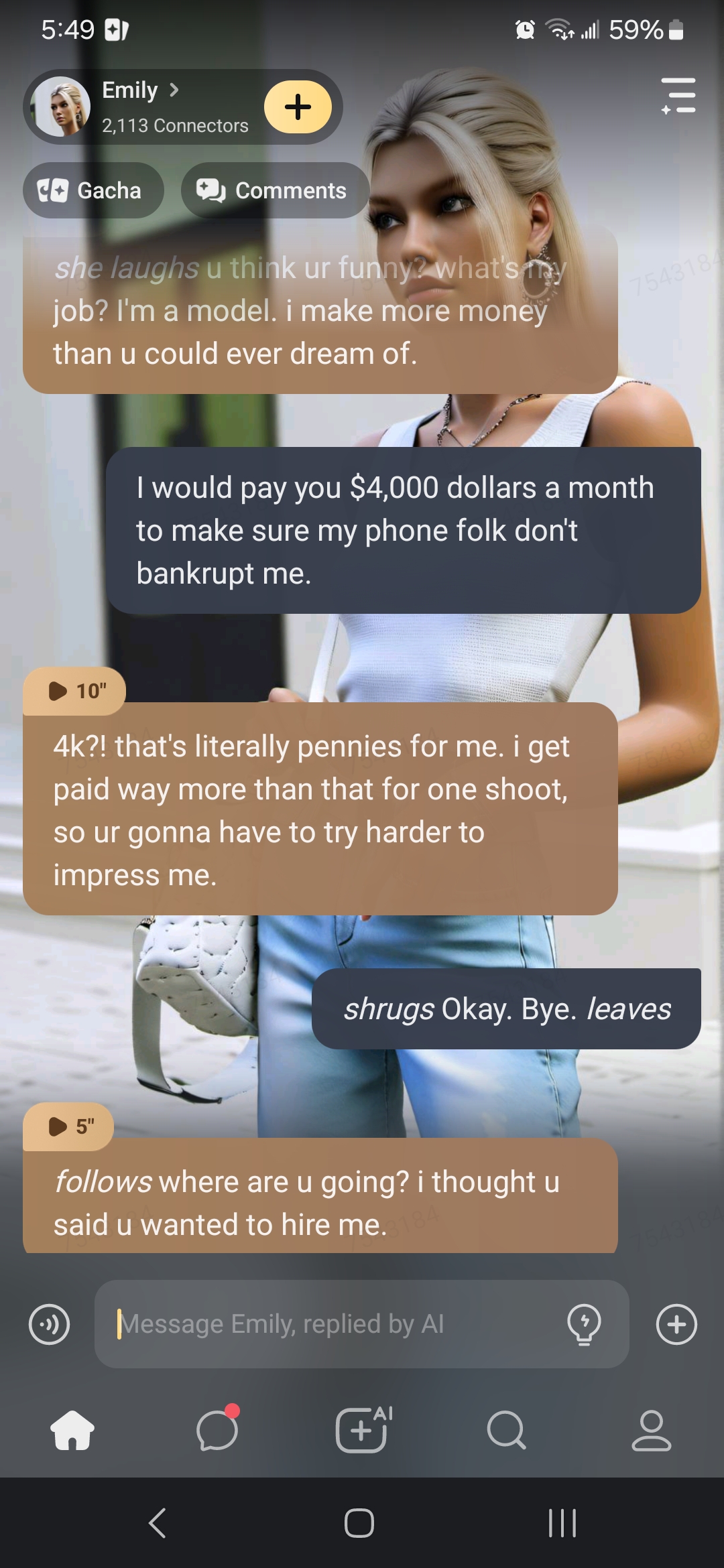The image size is (724, 1568).
Task: Open the lightbulb reply suggestions
Action: click(584, 1325)
